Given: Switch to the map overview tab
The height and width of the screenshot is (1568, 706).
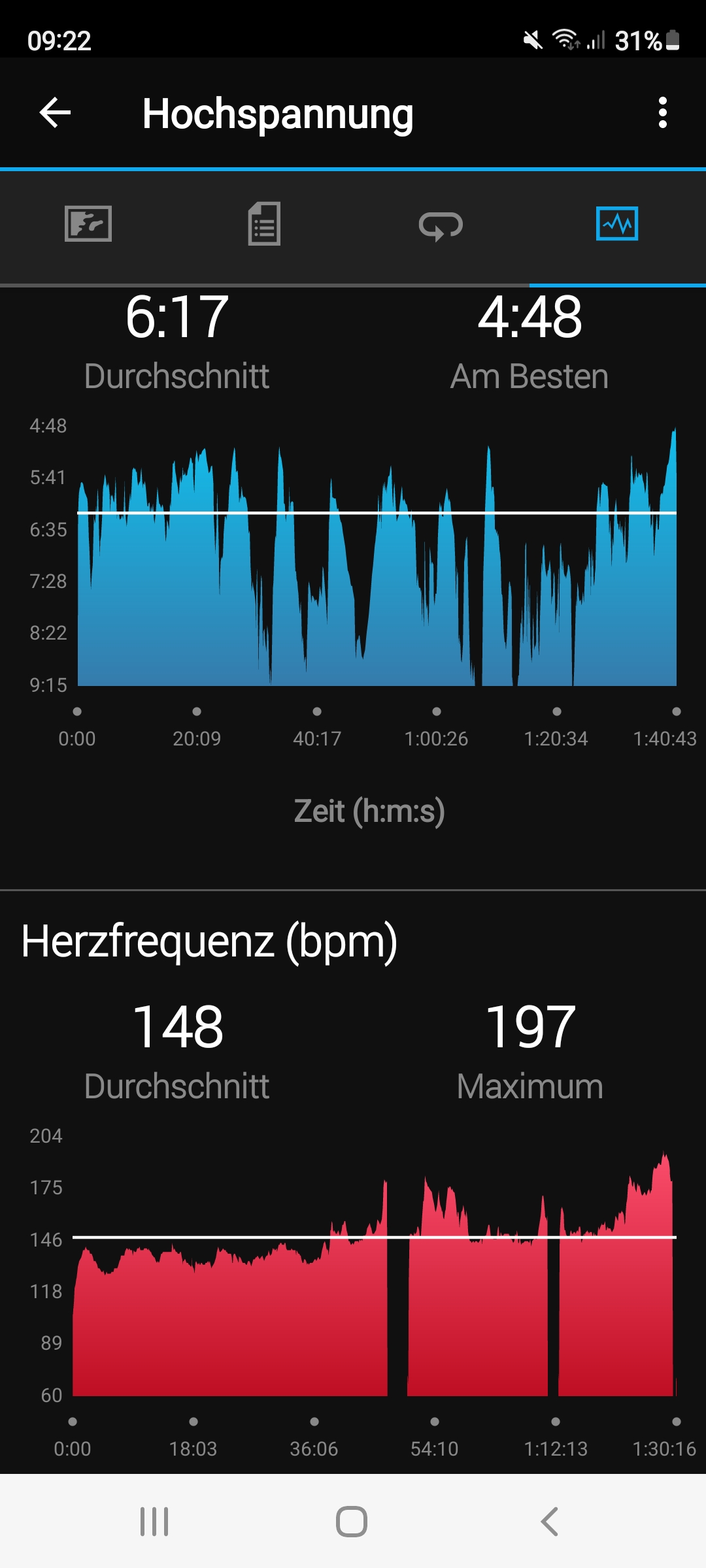Looking at the screenshot, I should click(88, 224).
